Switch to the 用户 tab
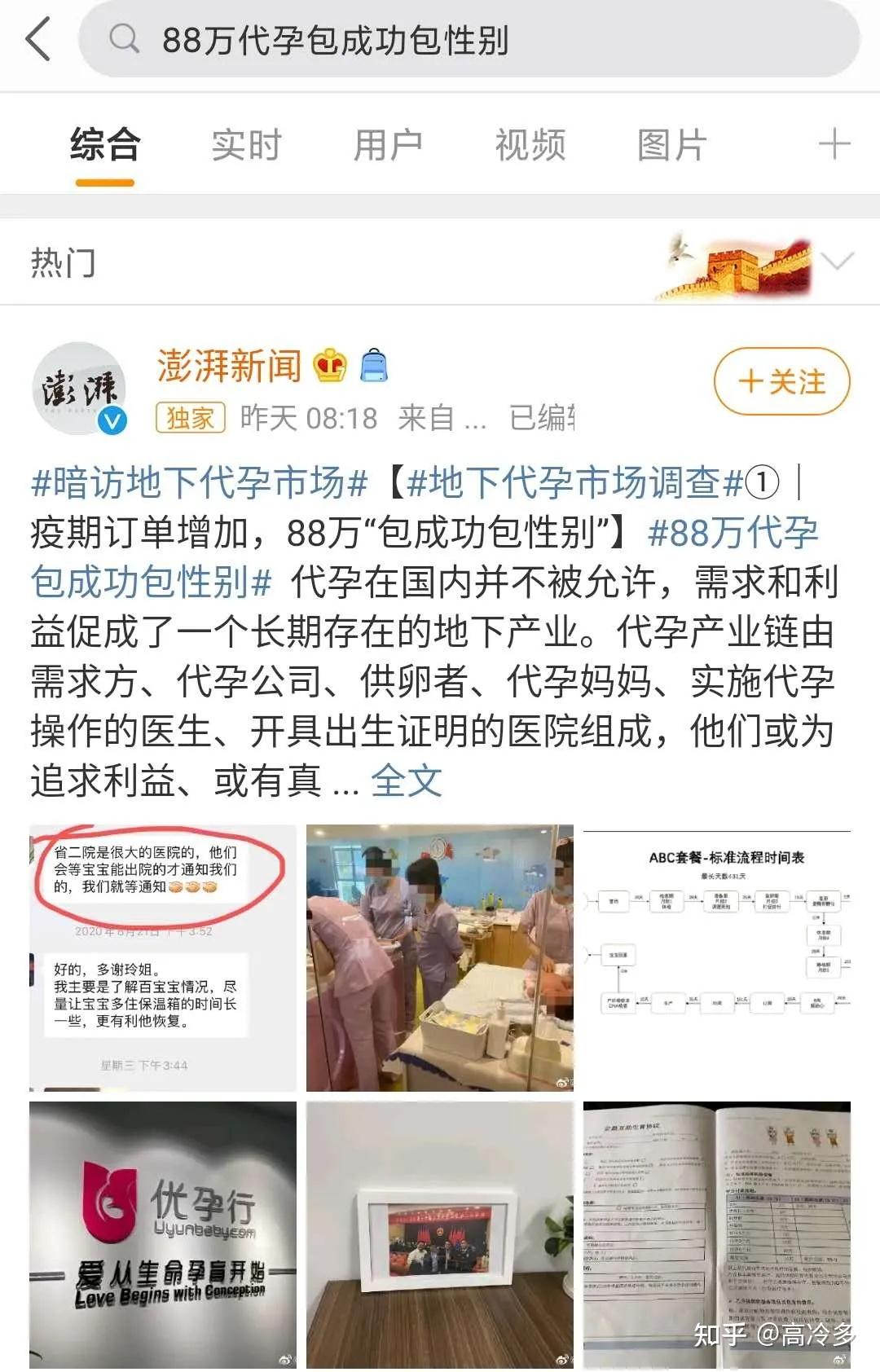Image resolution: width=880 pixels, height=1372 pixels. 388,146
